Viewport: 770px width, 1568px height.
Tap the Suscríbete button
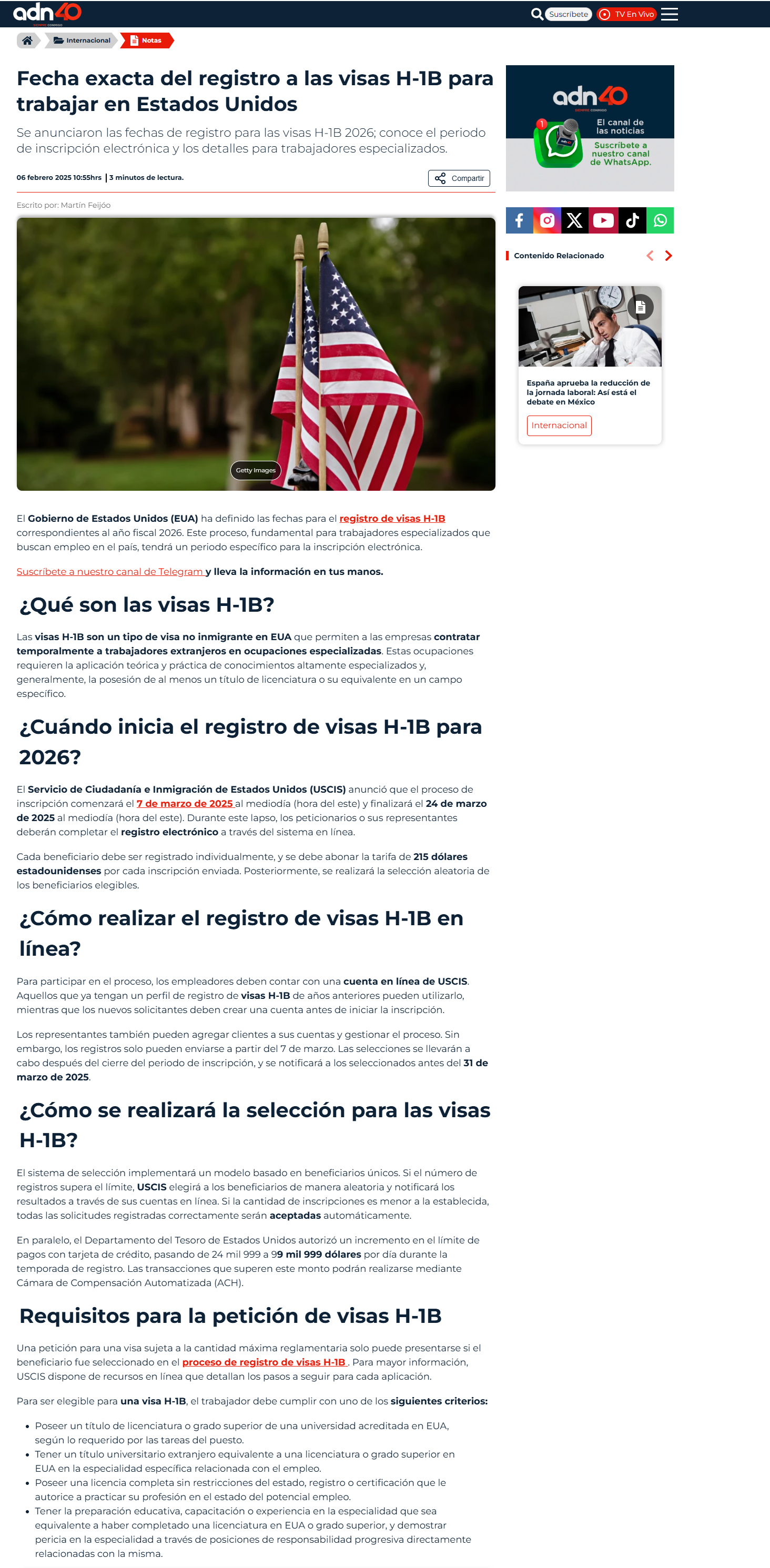(x=569, y=14)
